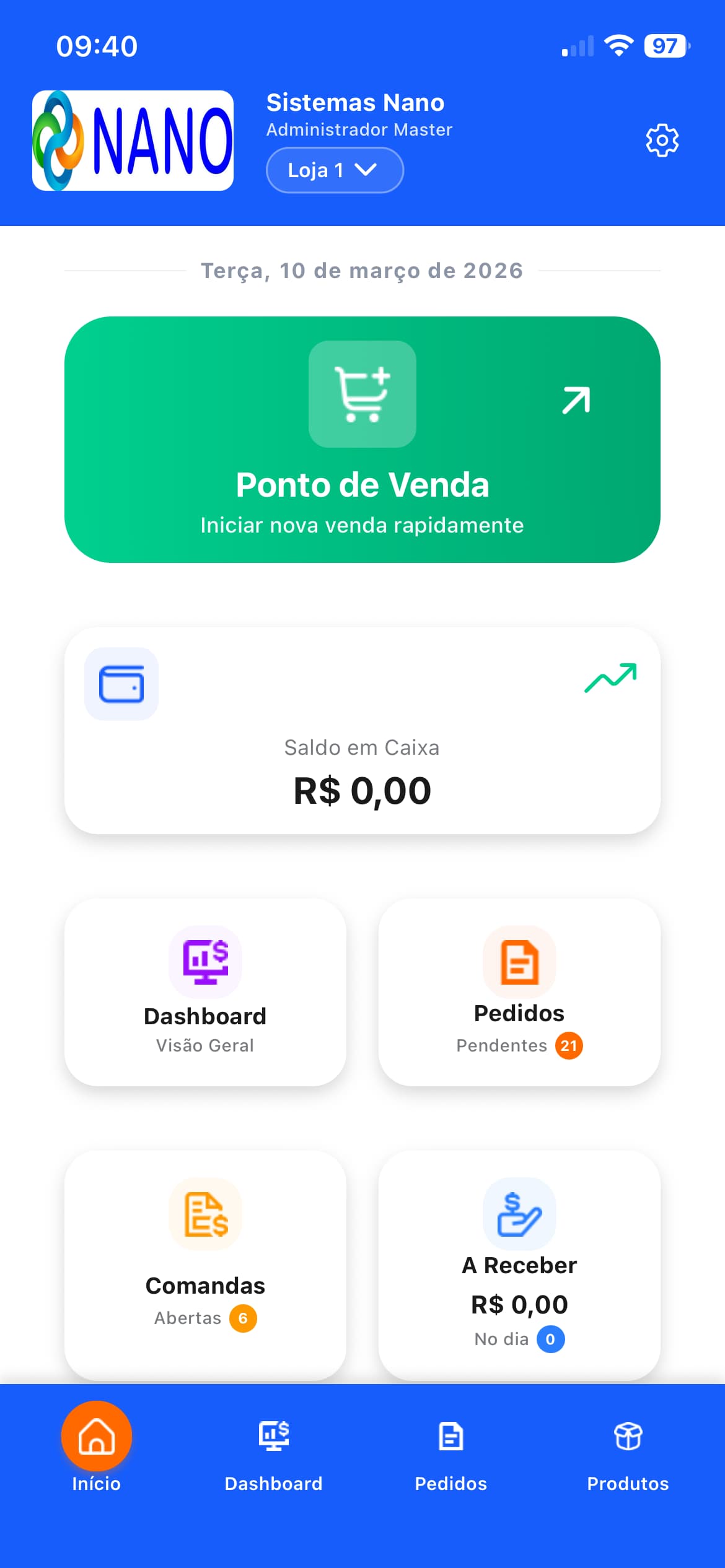725x1568 pixels.
Task: Click the date divider Terça, 10 de março
Action: click(x=362, y=271)
